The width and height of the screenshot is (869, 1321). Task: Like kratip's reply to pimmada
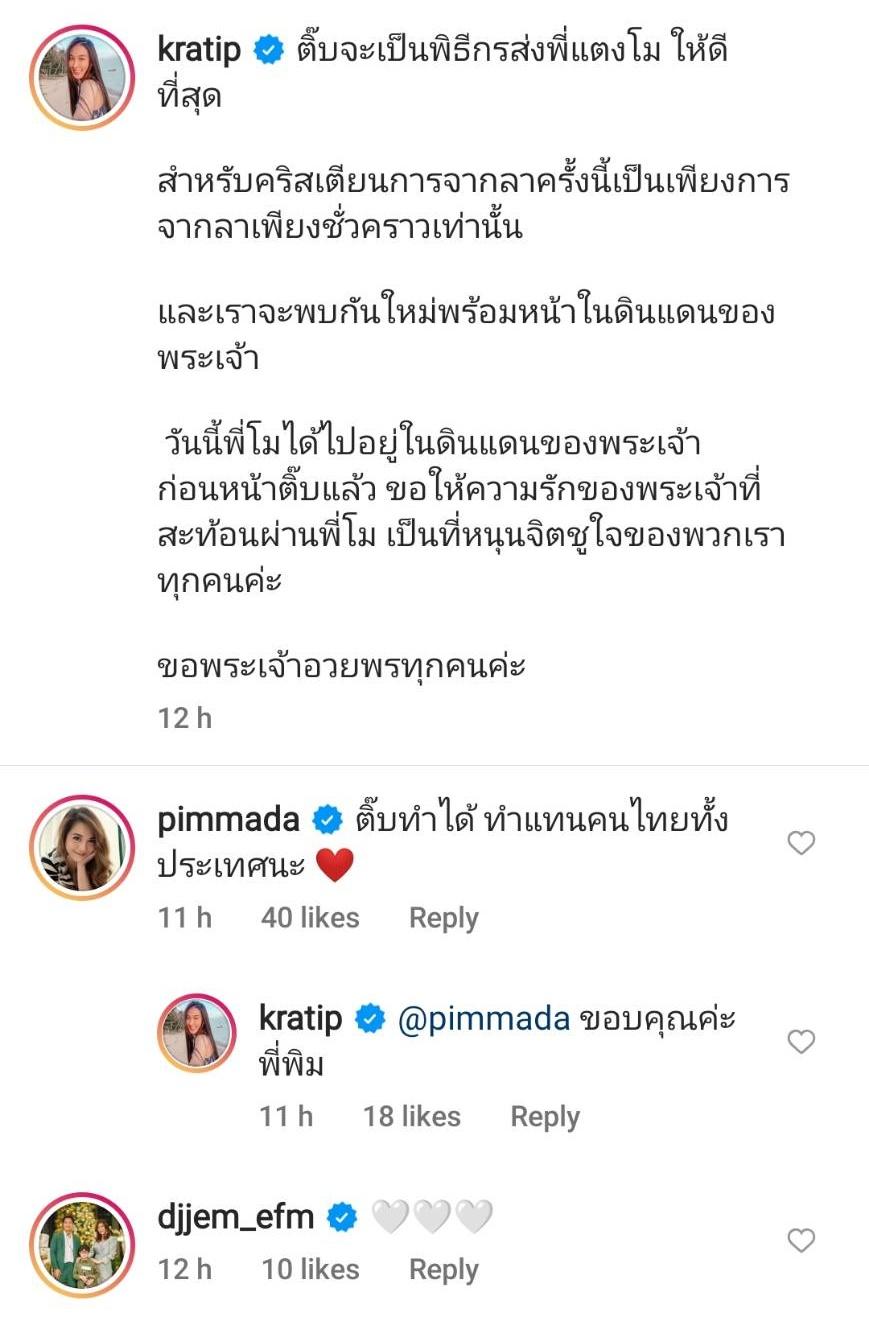pos(801,1042)
